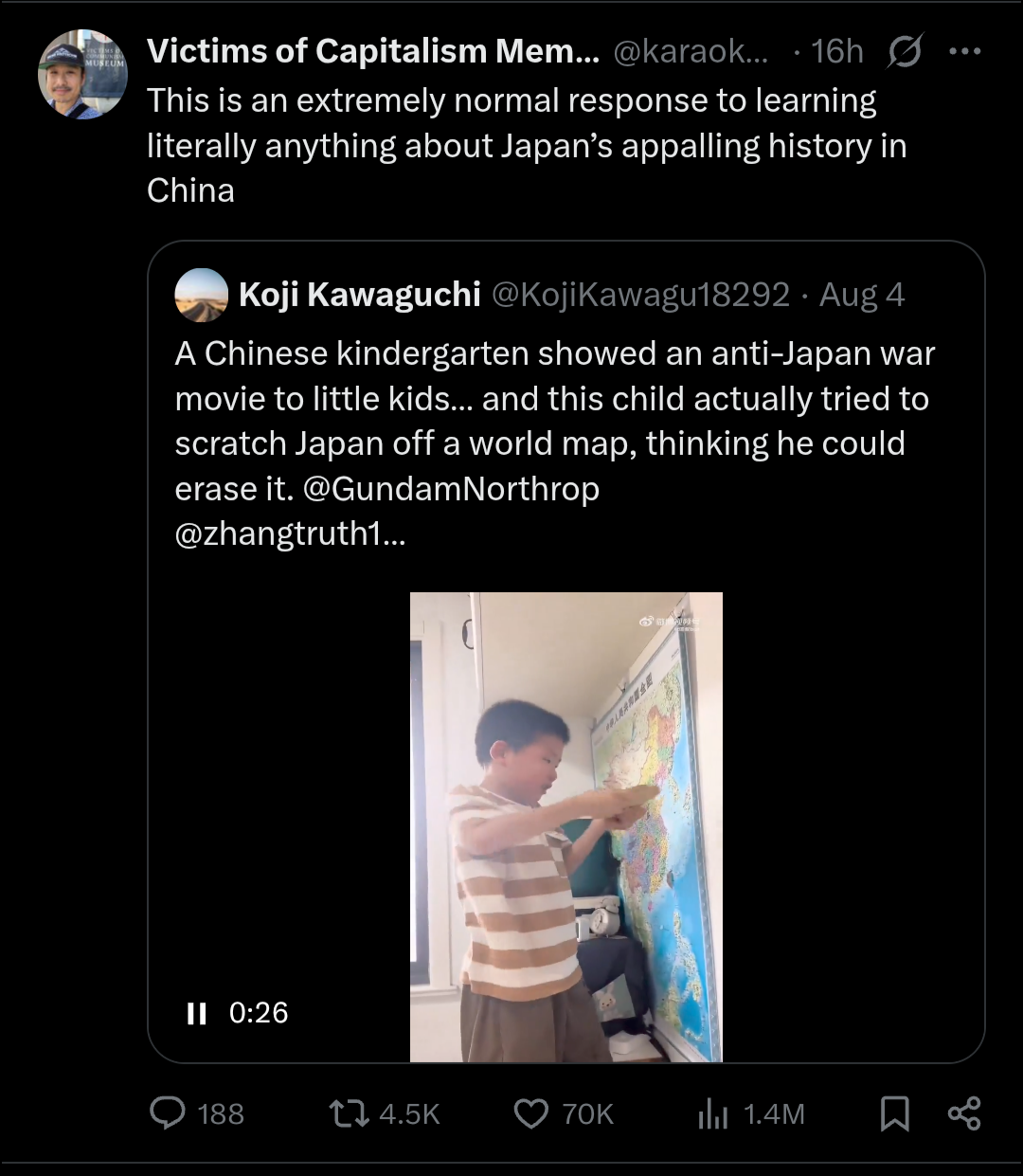Bookmark this tweet
The width and height of the screenshot is (1023, 1176).
[x=894, y=1113]
